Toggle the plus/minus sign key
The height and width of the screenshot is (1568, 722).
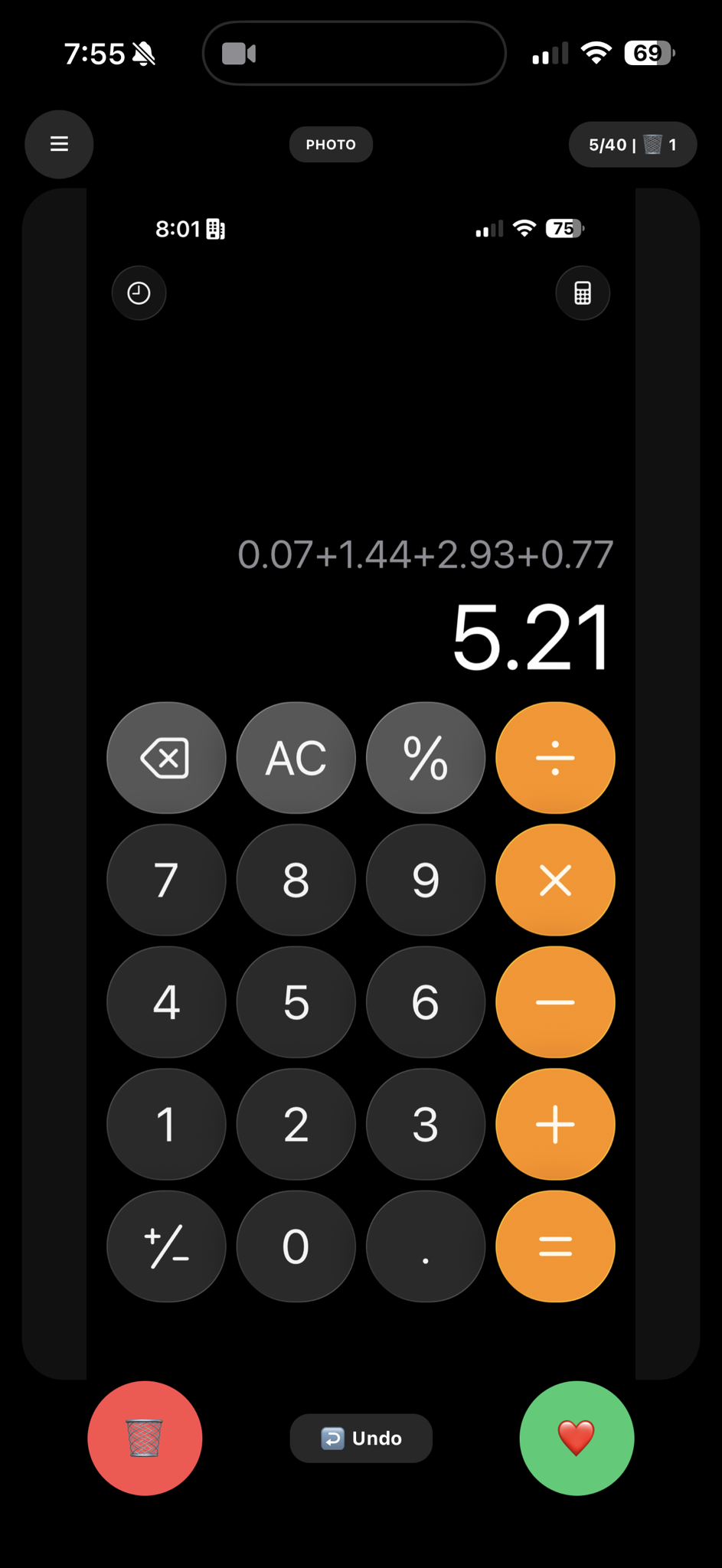coord(166,1246)
